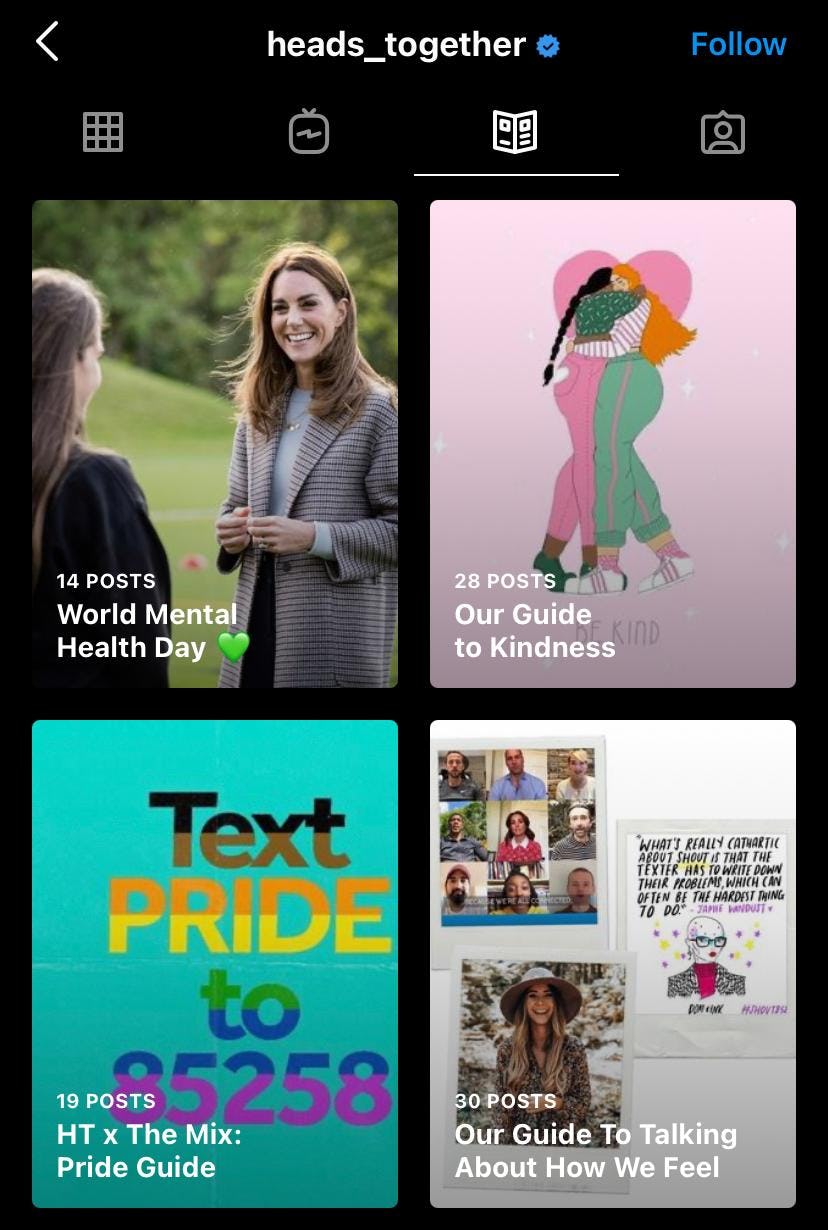
Task: Open Our Guide to Kindness
Action: [x=613, y=444]
